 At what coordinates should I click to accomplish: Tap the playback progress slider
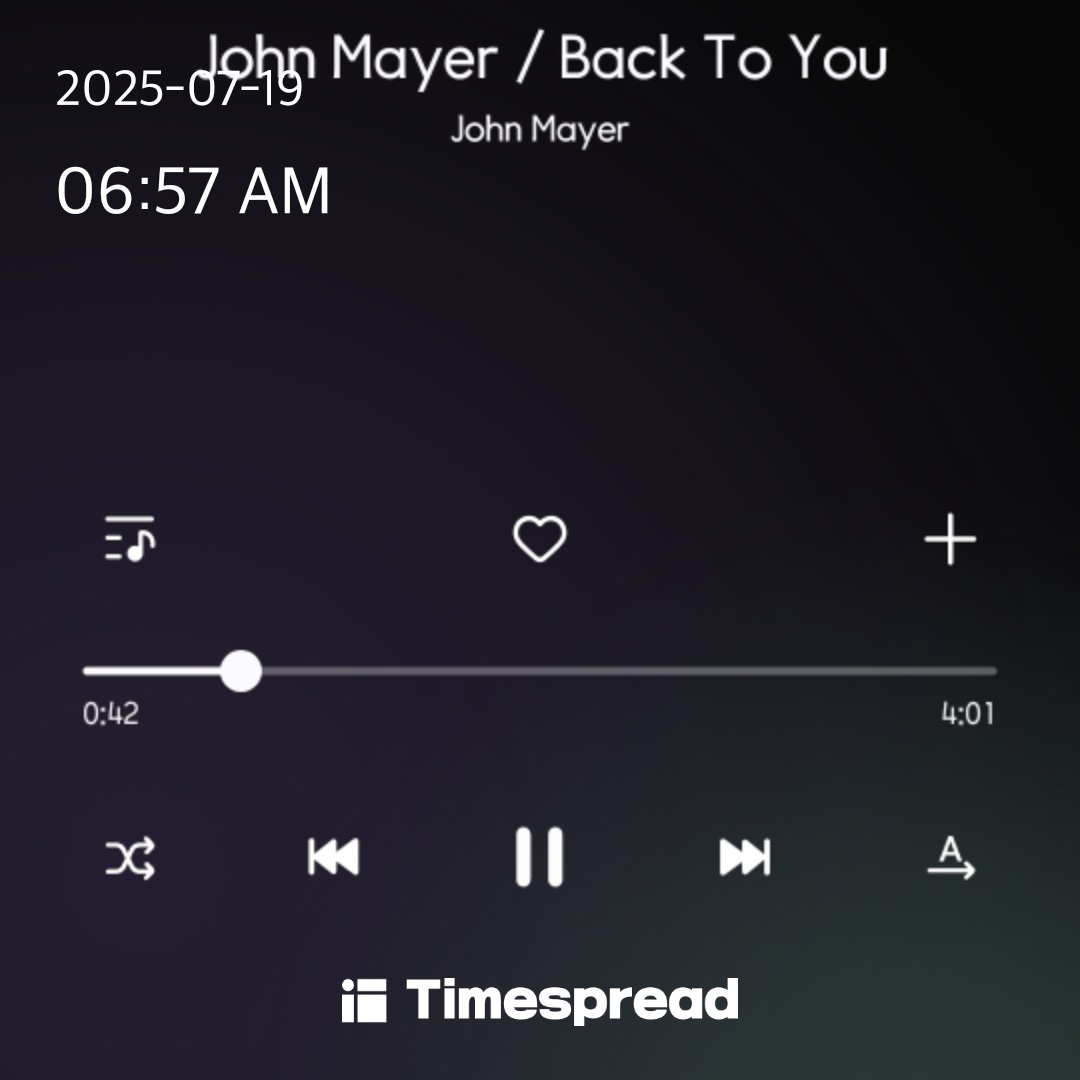[539, 670]
